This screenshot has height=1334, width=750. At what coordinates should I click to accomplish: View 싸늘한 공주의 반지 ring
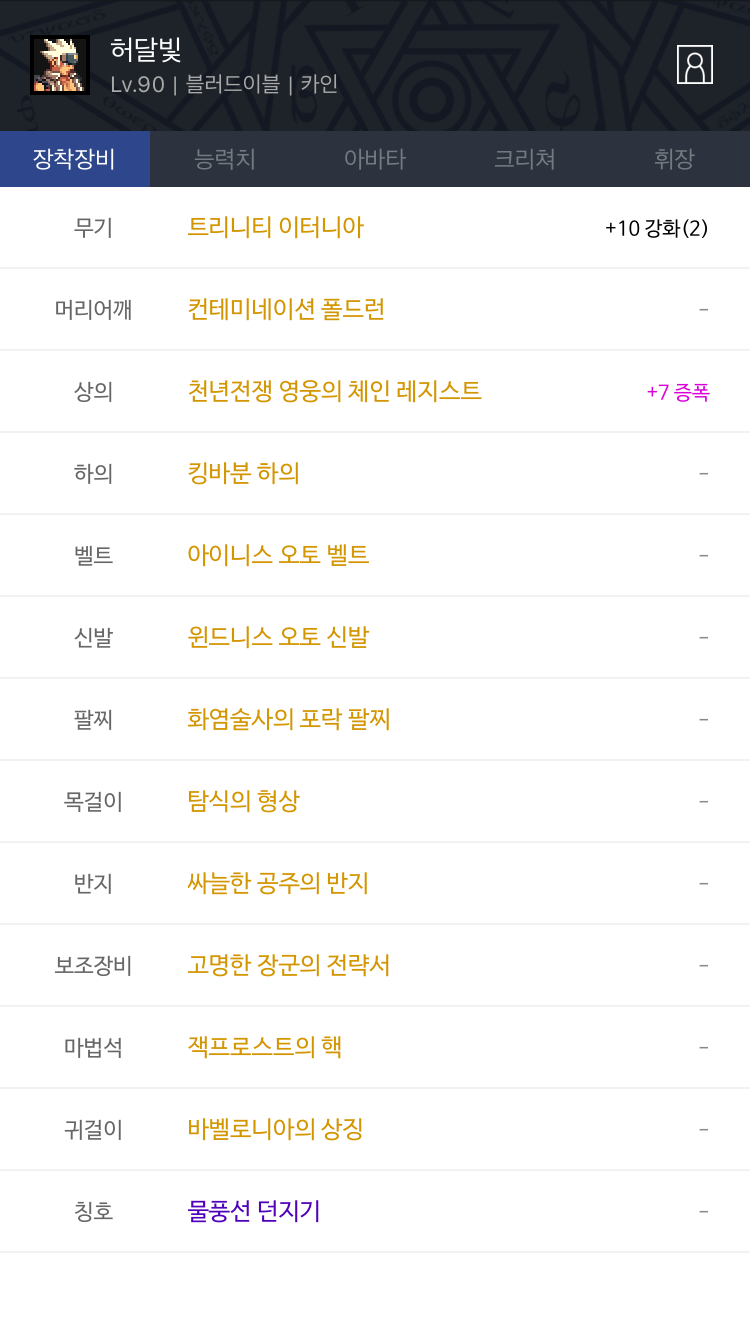pos(278,883)
